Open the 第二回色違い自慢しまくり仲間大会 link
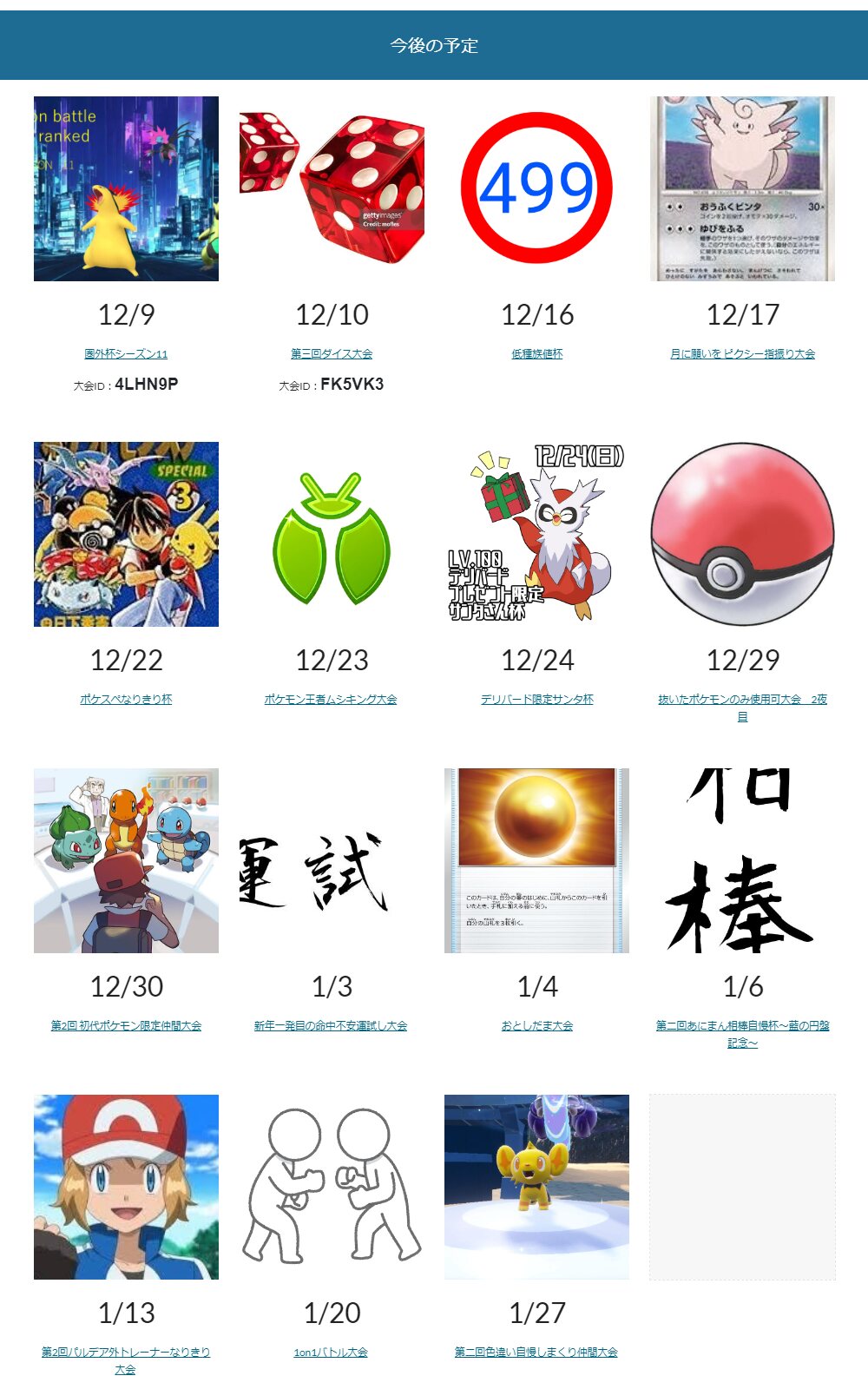868x1389 pixels. tap(536, 1352)
